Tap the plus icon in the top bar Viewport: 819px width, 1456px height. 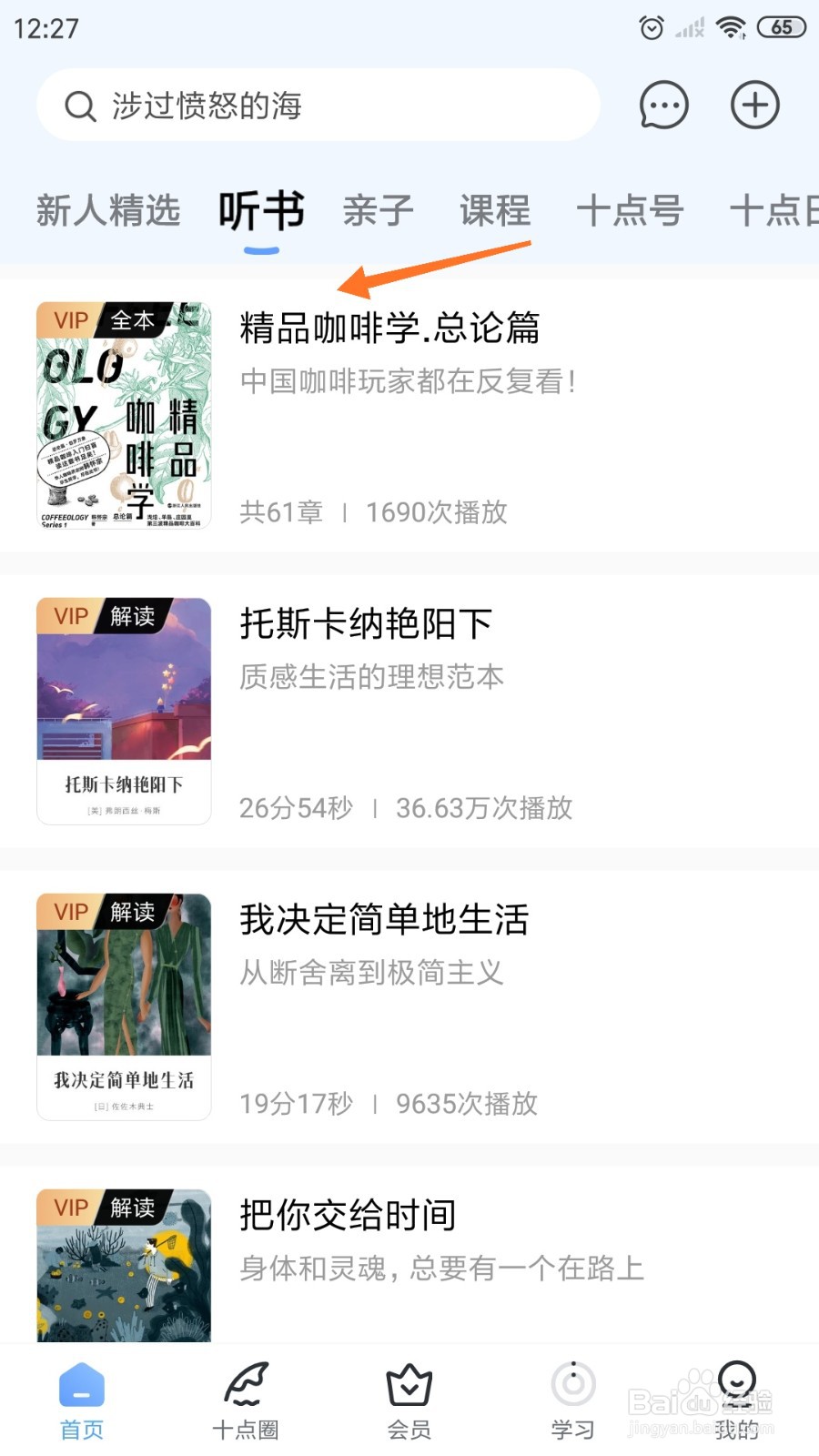754,106
